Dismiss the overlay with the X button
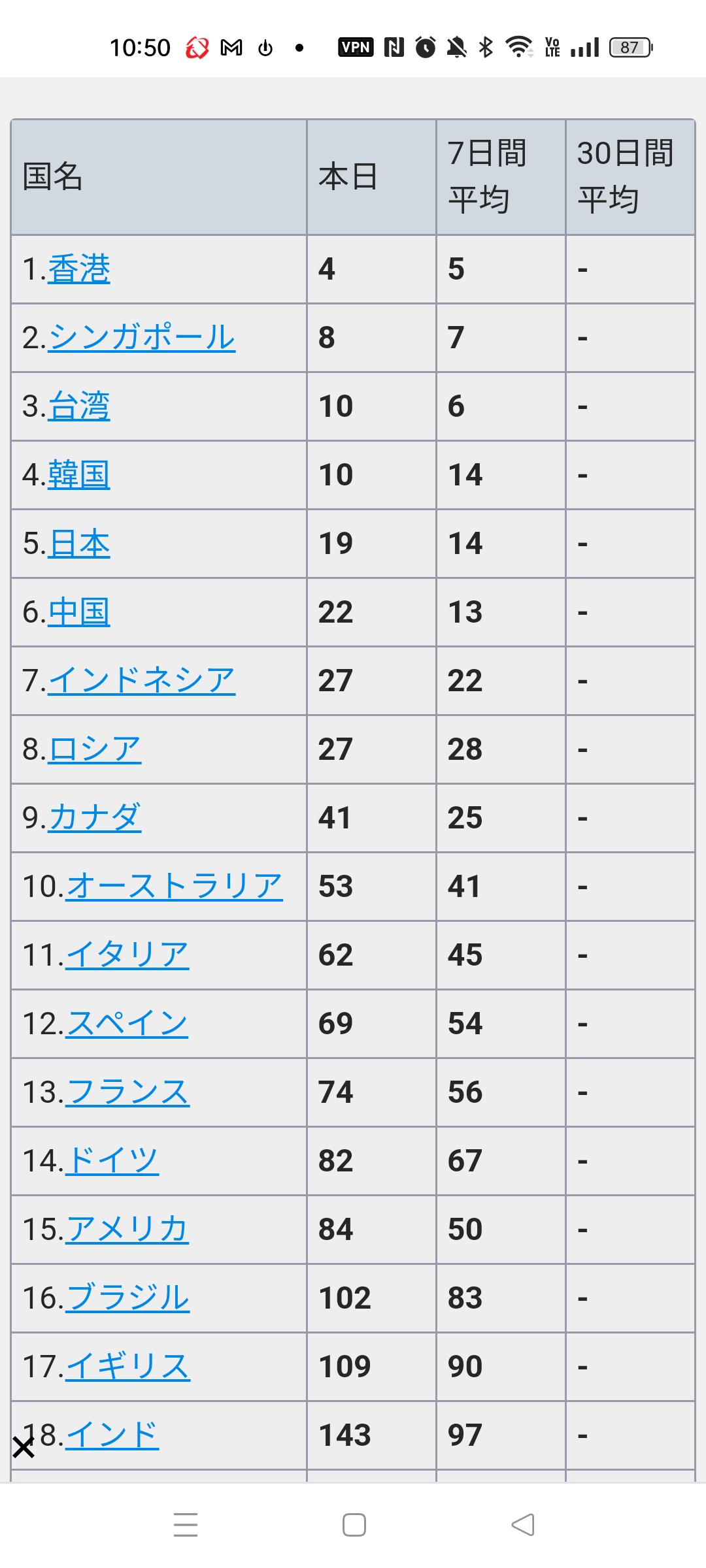Screen dimensions: 706x1568 pyautogui.click(x=24, y=1448)
